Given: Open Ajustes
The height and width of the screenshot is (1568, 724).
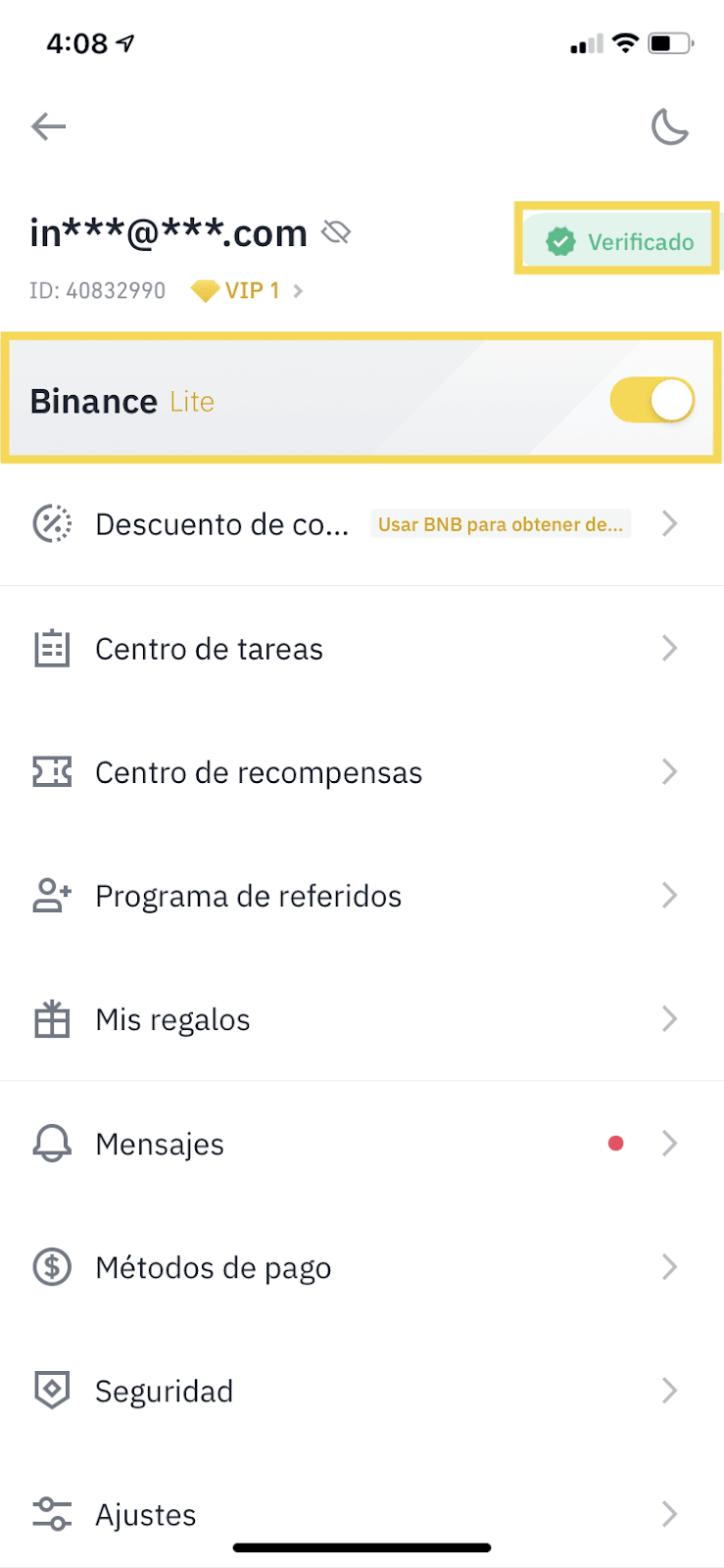Looking at the screenshot, I should tap(362, 1514).
